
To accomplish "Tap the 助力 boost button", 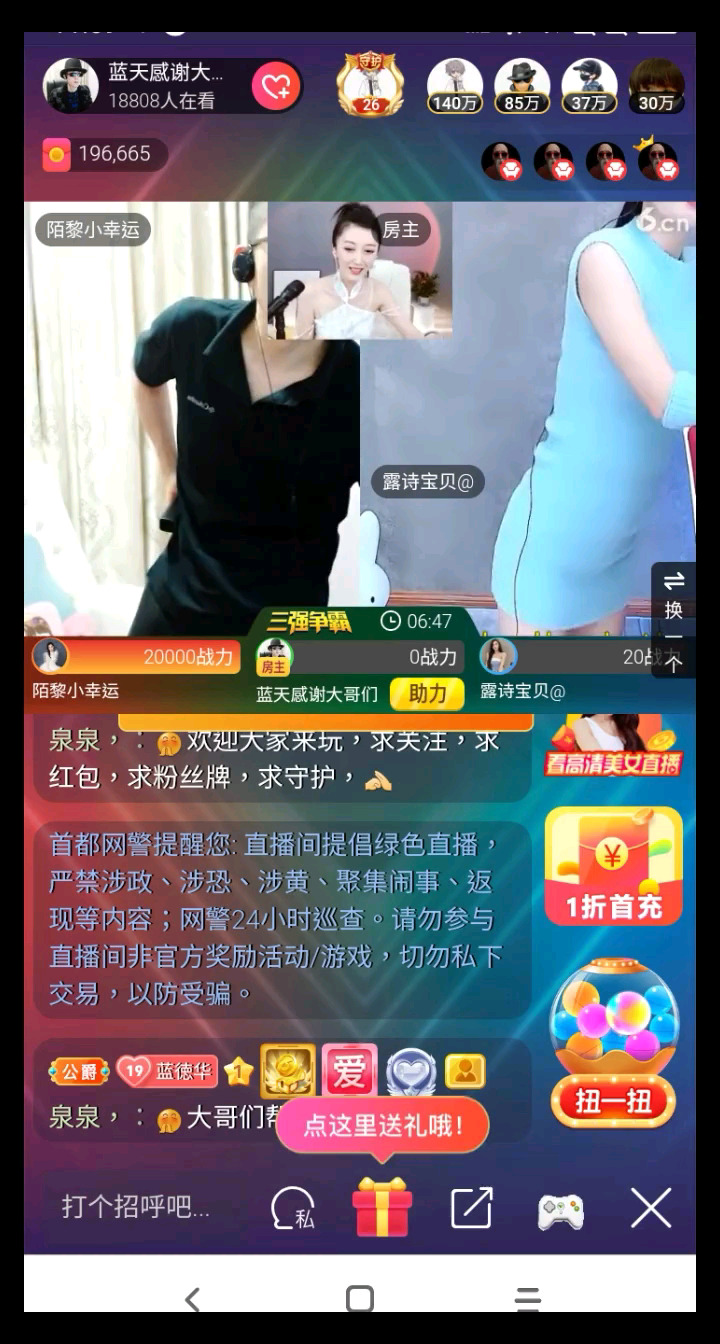I will (427, 693).
